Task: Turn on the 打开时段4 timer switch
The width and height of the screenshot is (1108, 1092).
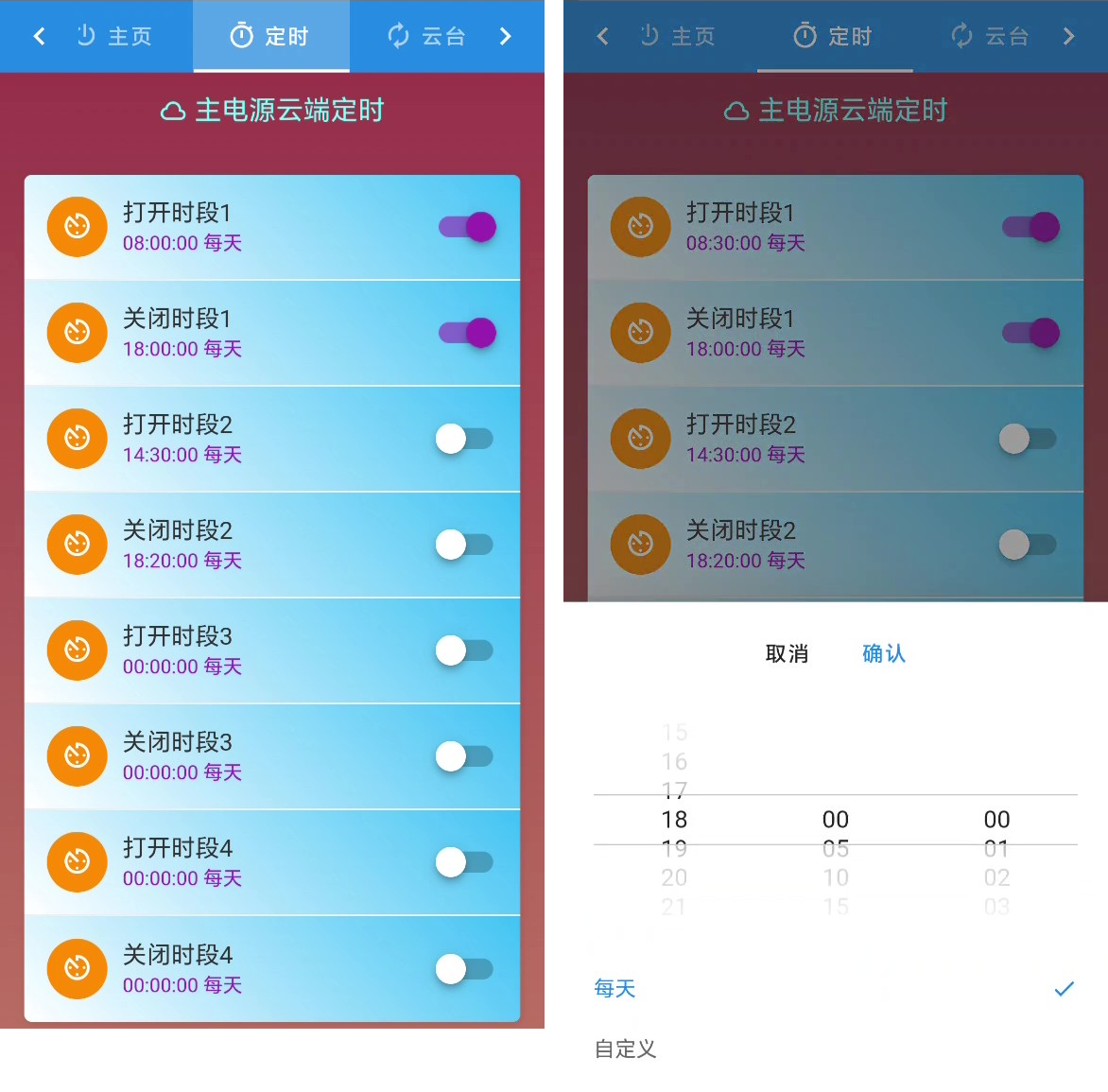Action: click(x=464, y=862)
